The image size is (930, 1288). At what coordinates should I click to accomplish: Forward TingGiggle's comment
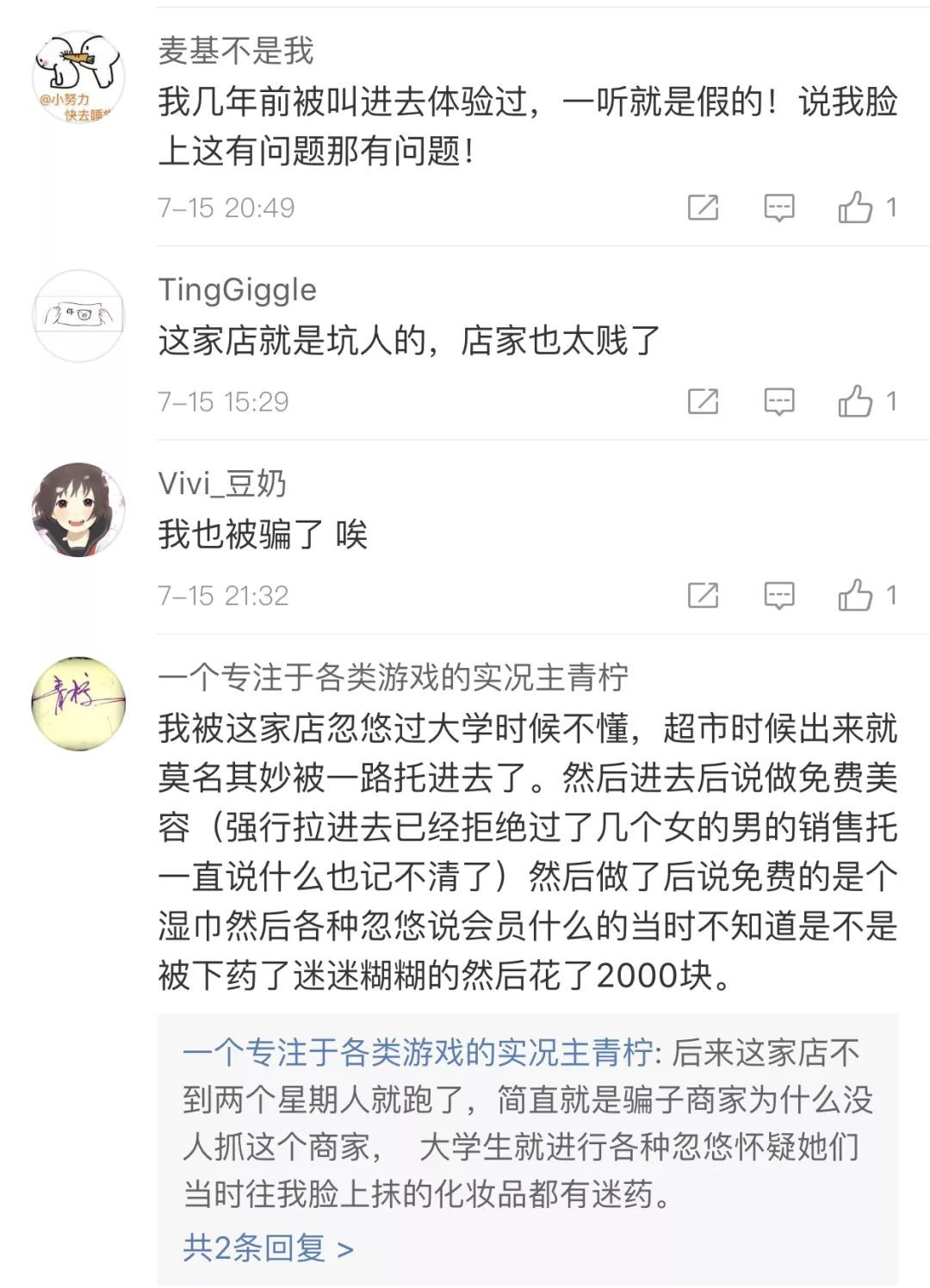(703, 401)
